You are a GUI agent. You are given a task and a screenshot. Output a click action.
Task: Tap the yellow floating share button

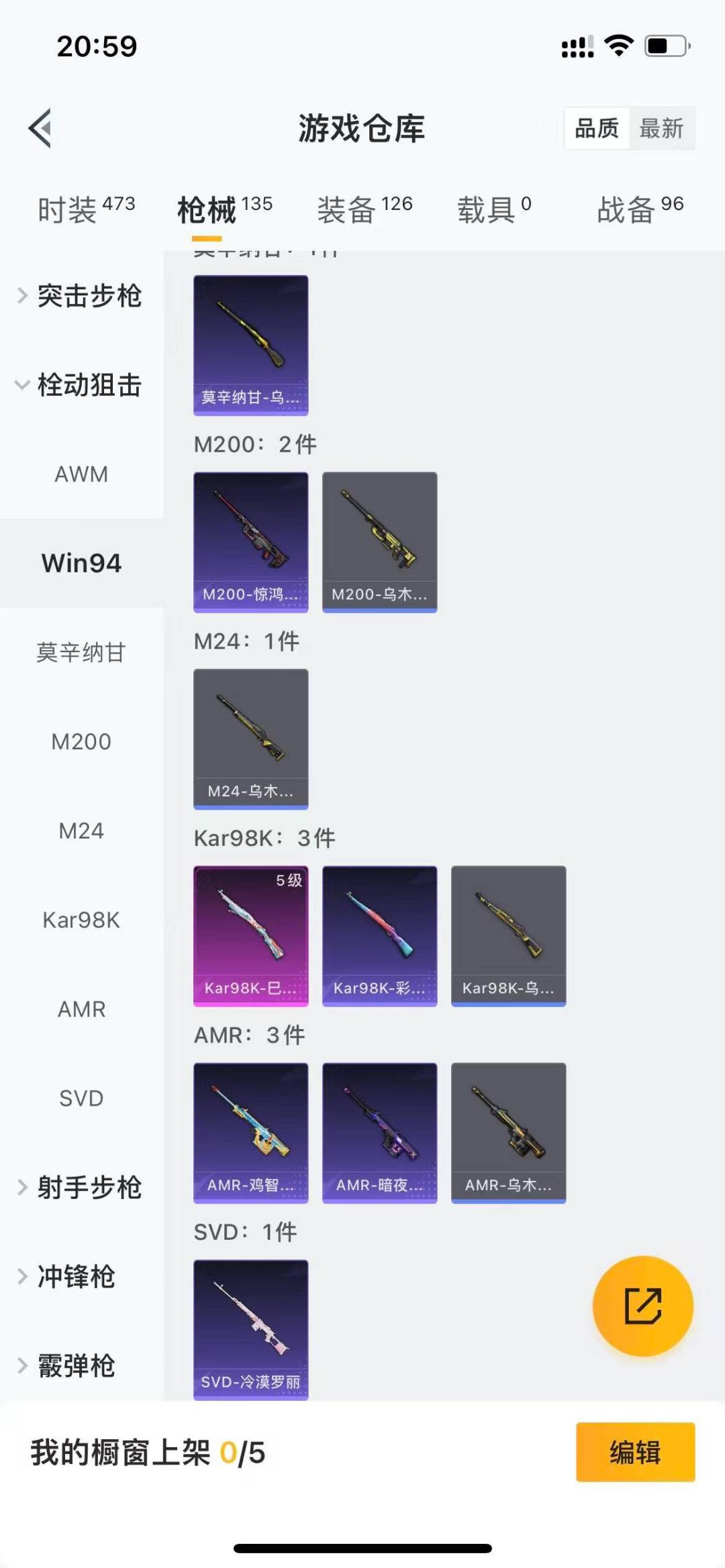[x=642, y=1306]
